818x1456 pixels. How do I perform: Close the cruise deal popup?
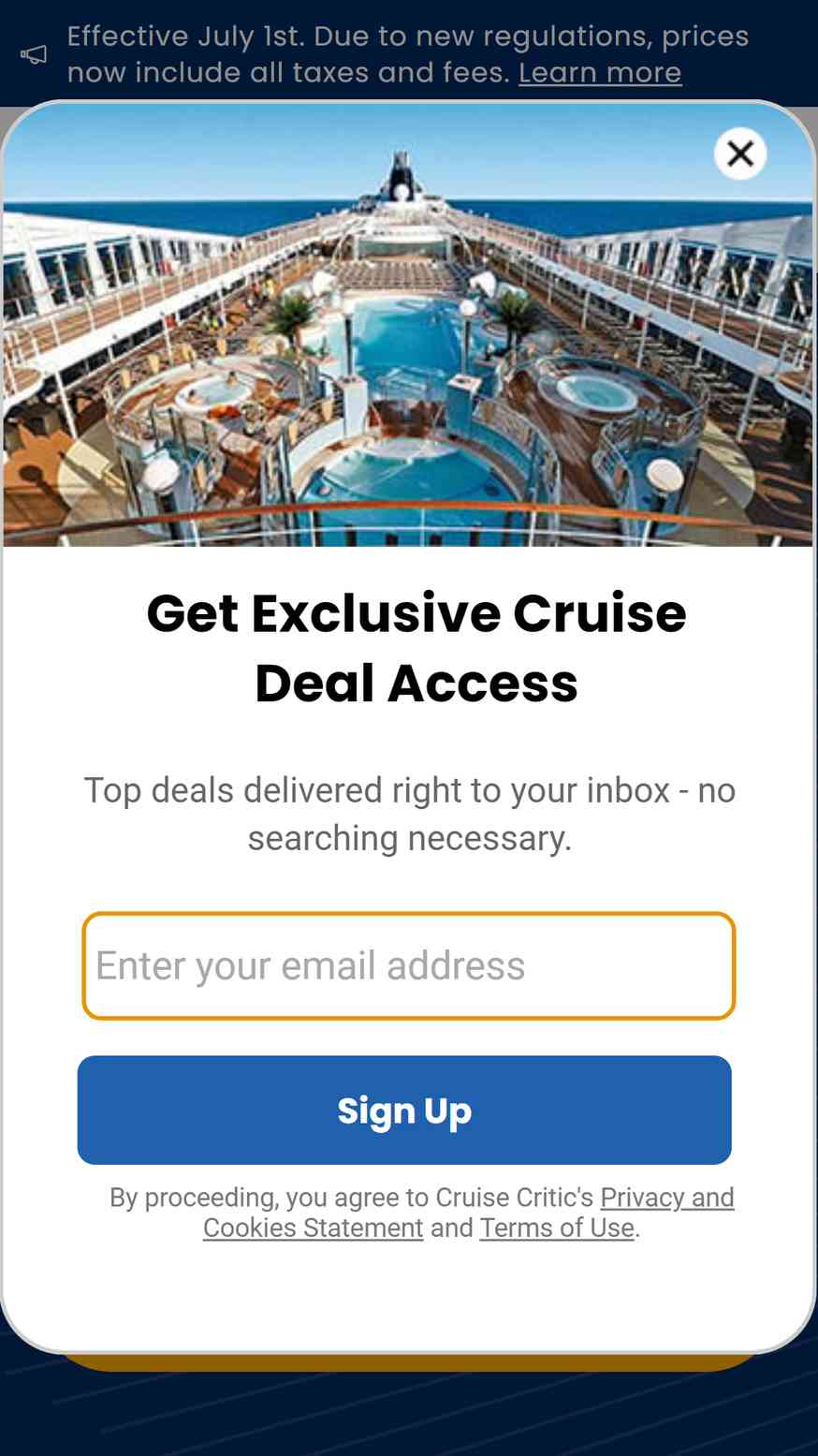tap(740, 154)
